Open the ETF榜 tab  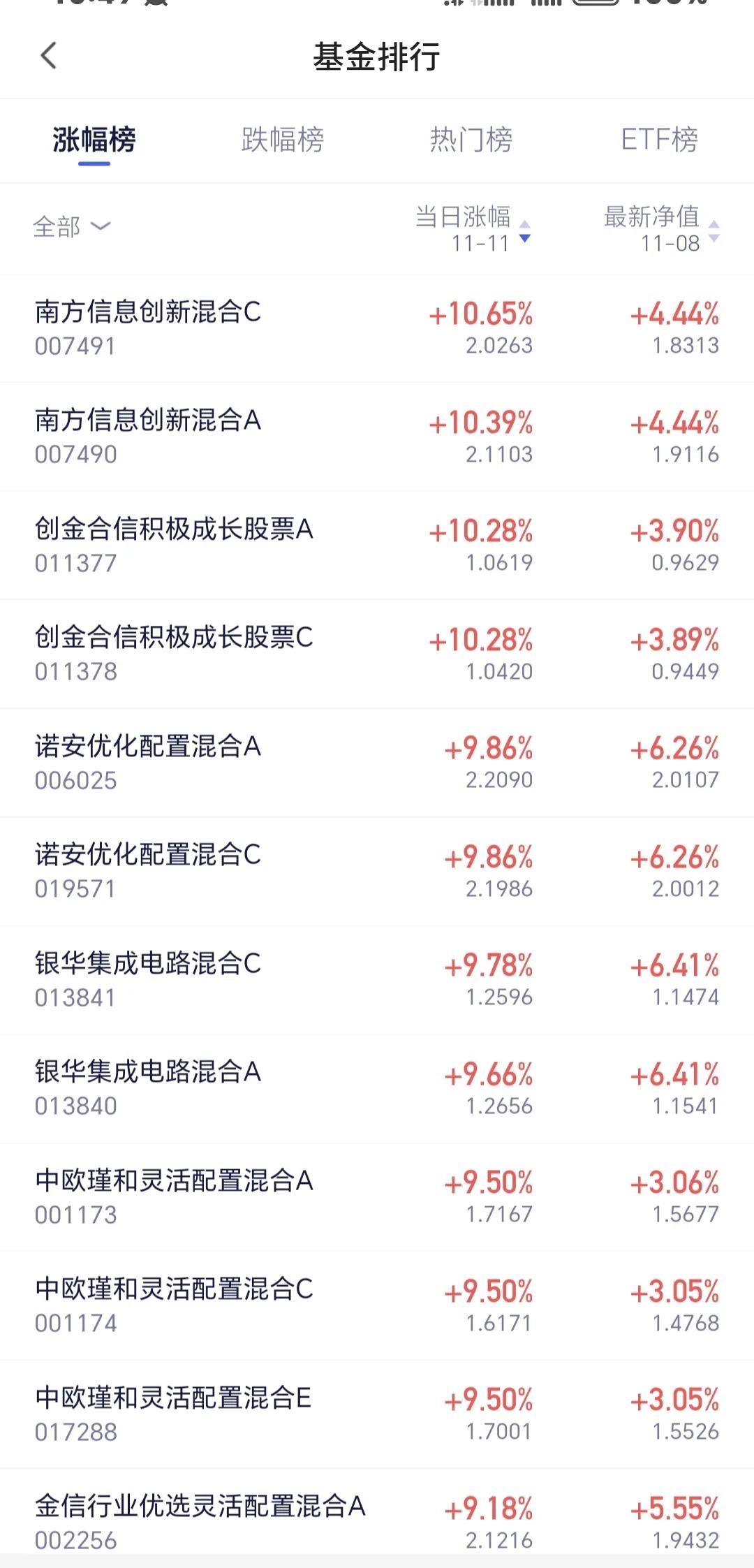coord(660,140)
